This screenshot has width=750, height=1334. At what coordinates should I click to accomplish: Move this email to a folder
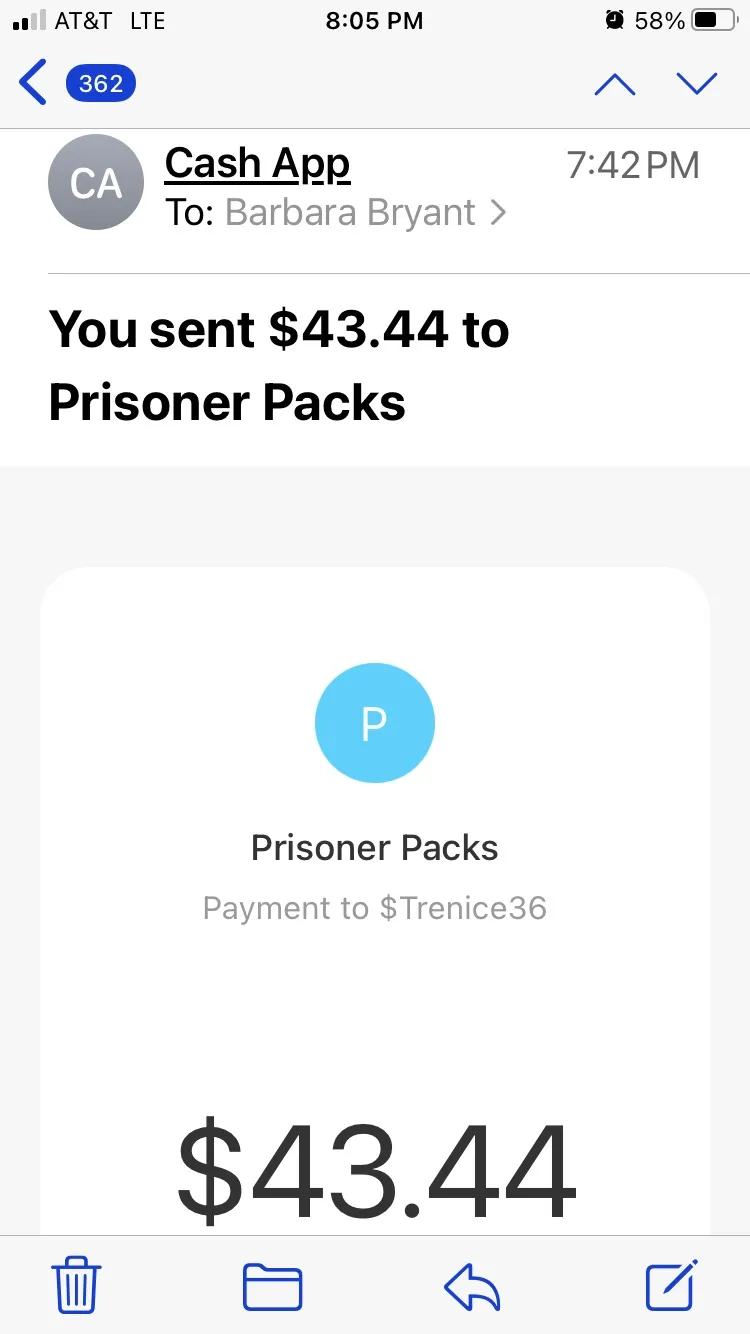(x=272, y=1286)
